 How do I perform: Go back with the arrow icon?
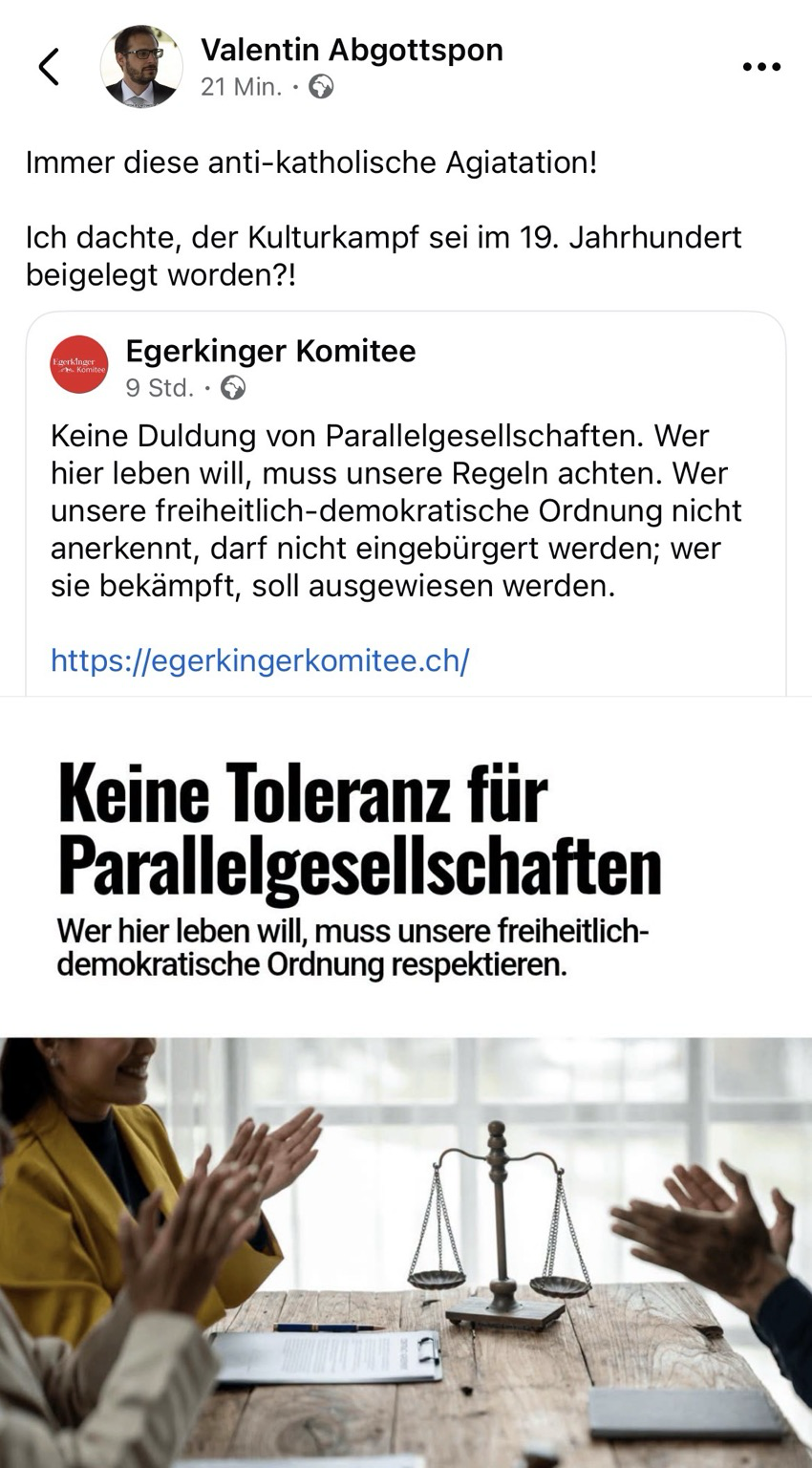coord(49,67)
